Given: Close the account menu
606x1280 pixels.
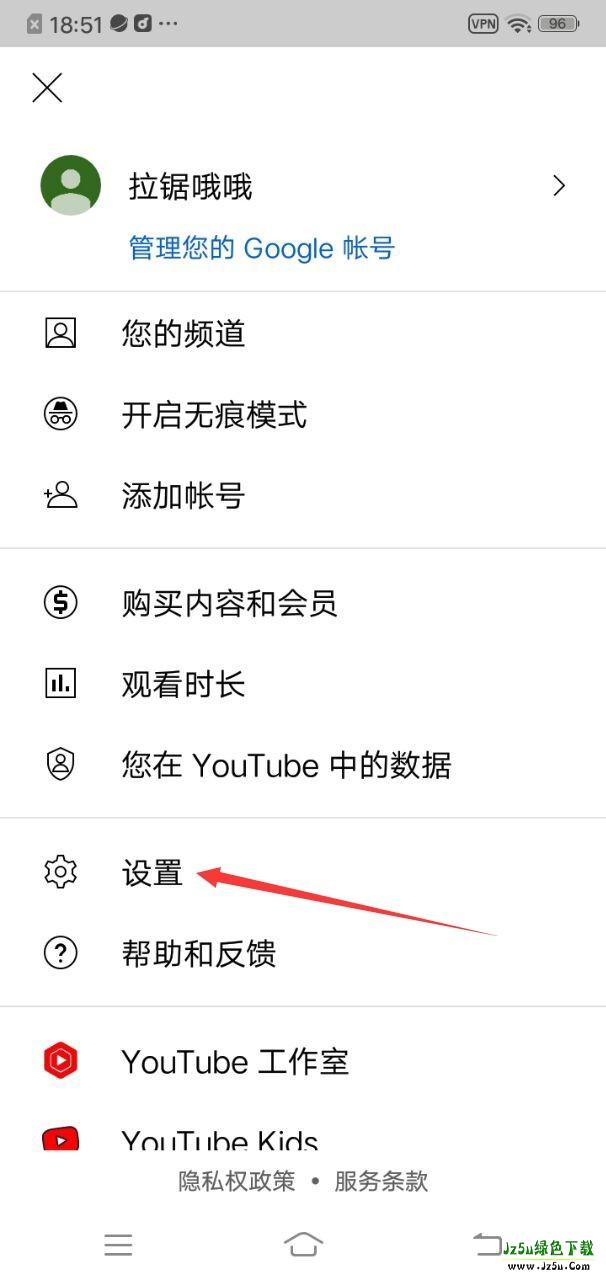Looking at the screenshot, I should 47,88.
